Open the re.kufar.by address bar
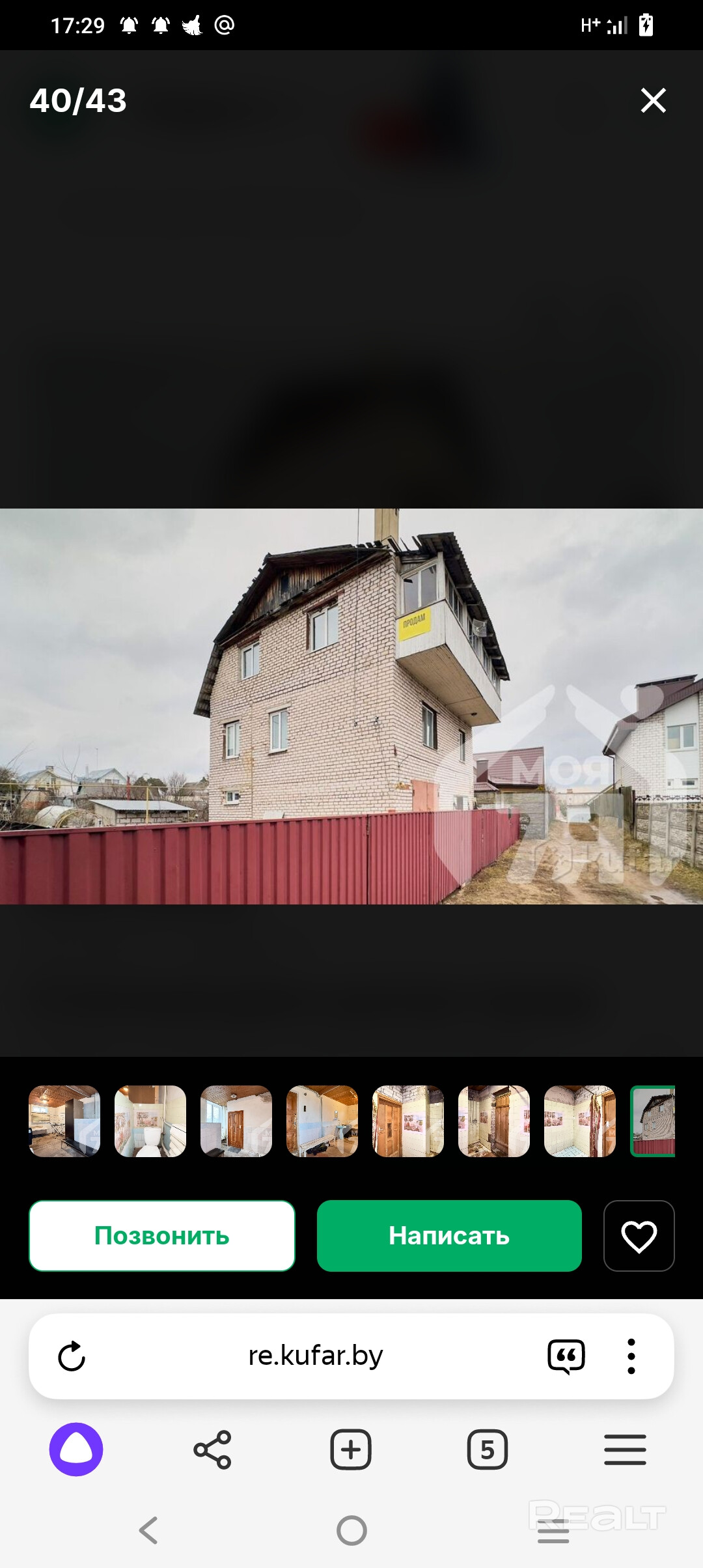The height and width of the screenshot is (1568, 703). coord(316,1356)
